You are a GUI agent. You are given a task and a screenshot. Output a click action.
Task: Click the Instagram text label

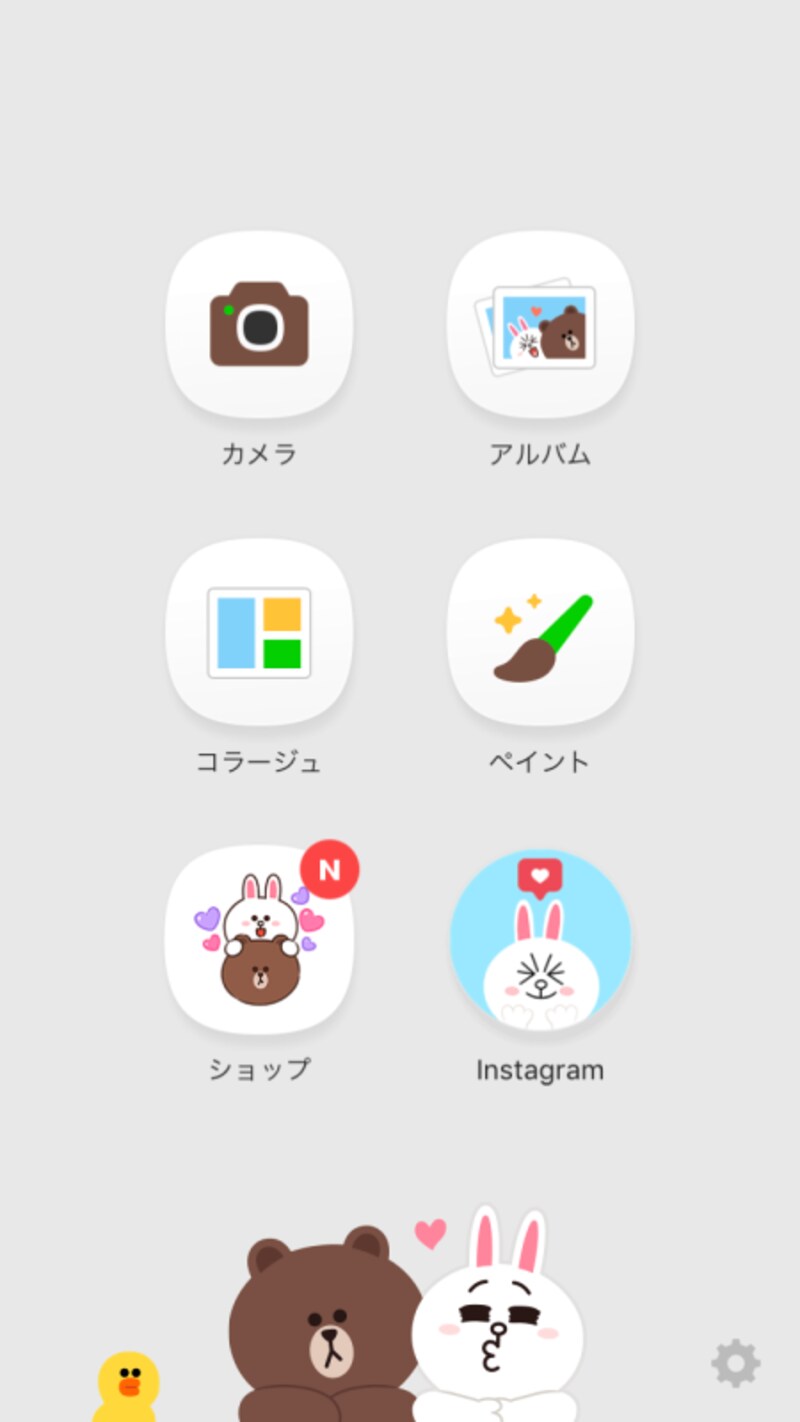(x=538, y=1069)
